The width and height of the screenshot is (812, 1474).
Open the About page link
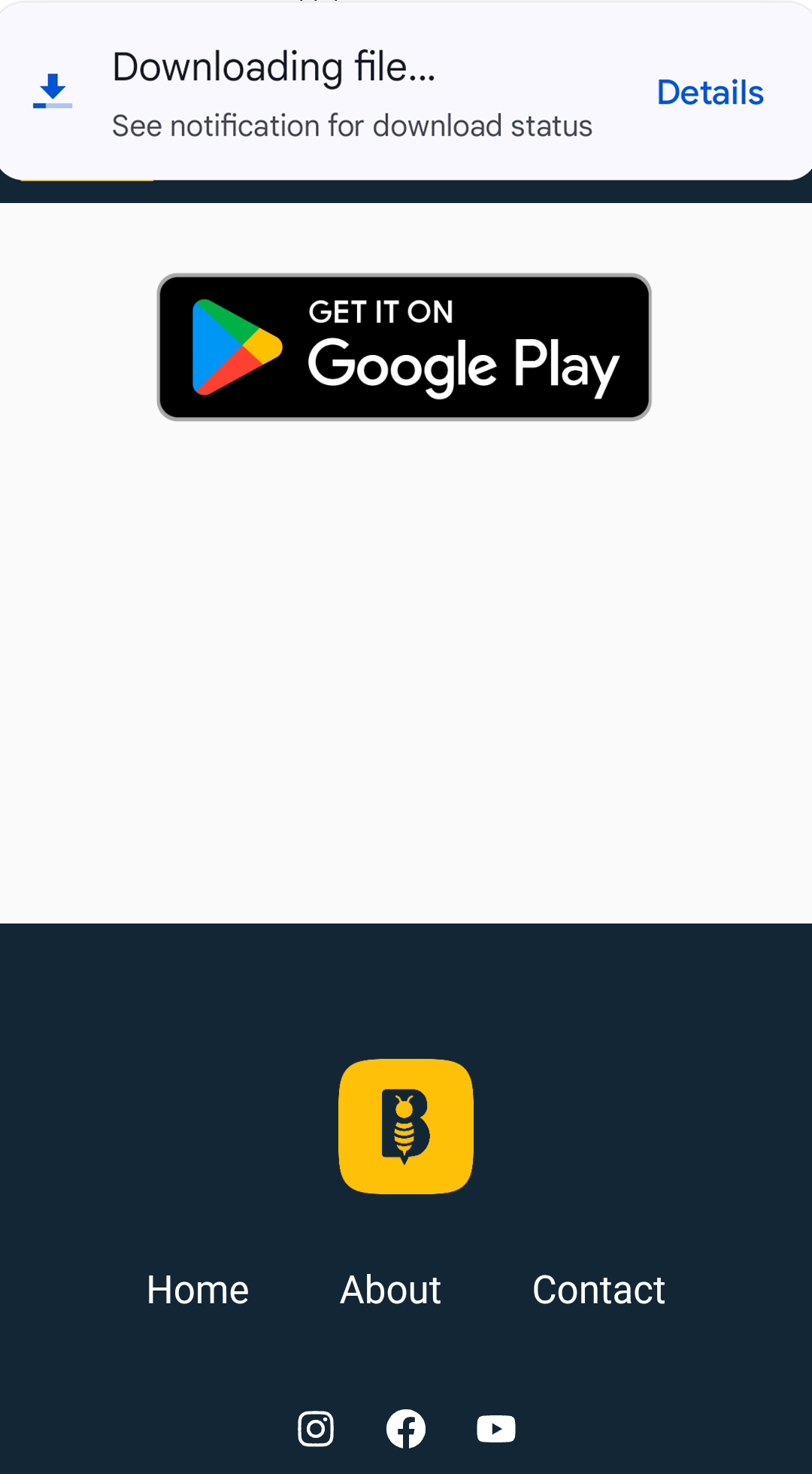tap(390, 1290)
